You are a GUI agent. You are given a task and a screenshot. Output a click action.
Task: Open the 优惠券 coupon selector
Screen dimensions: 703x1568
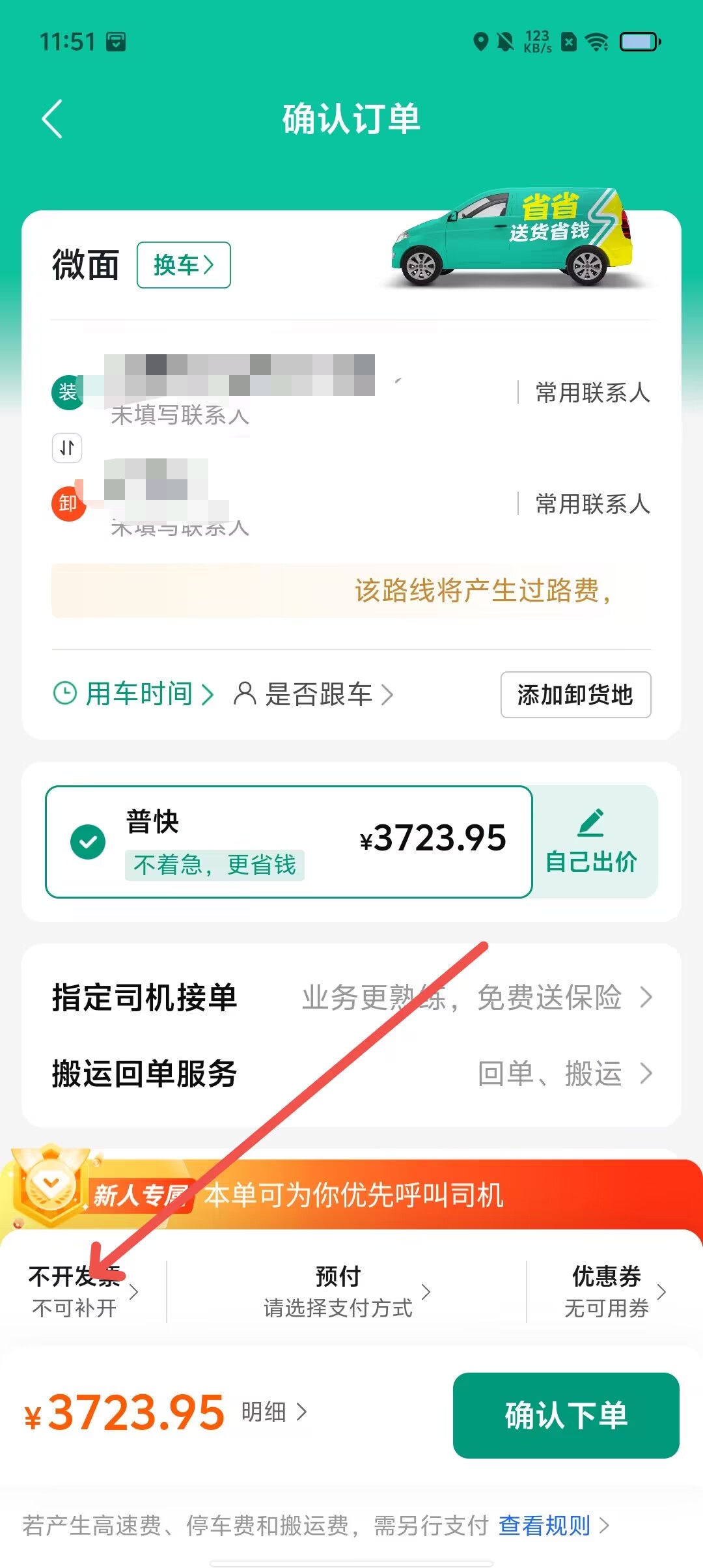(614, 1292)
